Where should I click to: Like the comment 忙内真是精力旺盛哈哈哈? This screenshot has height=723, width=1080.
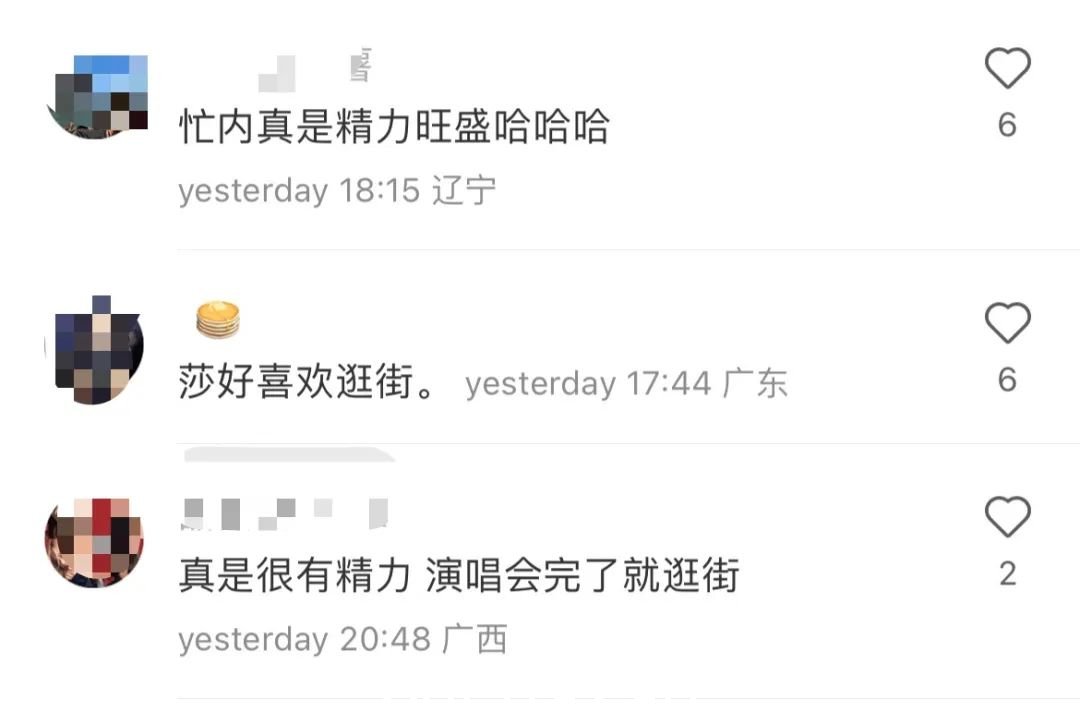(1007, 70)
